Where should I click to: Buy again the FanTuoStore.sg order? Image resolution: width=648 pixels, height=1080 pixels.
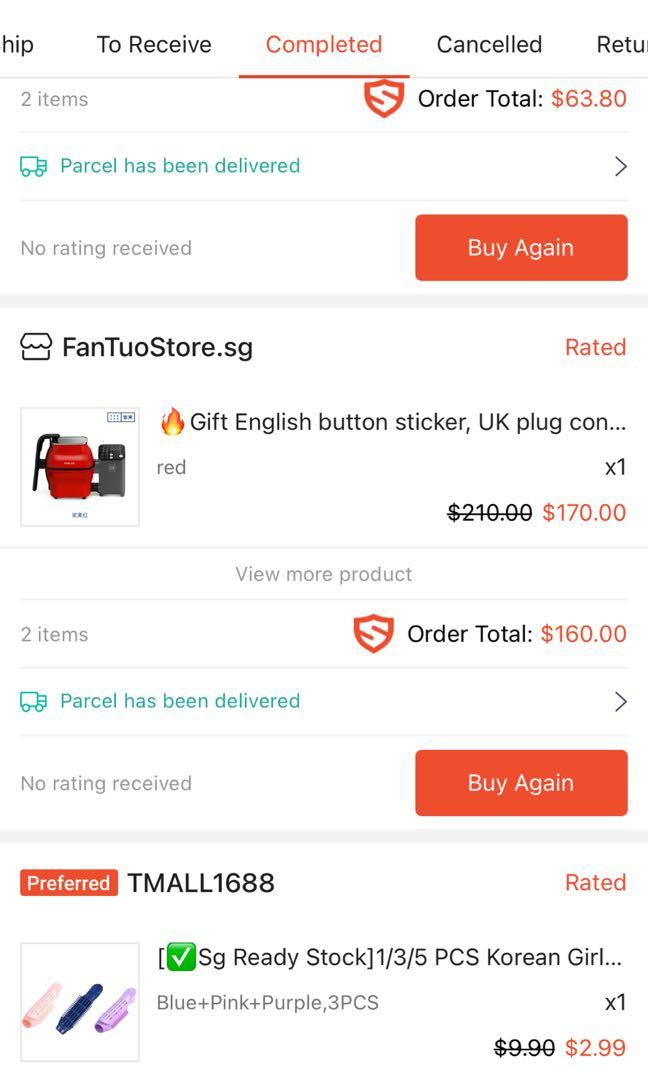(521, 783)
